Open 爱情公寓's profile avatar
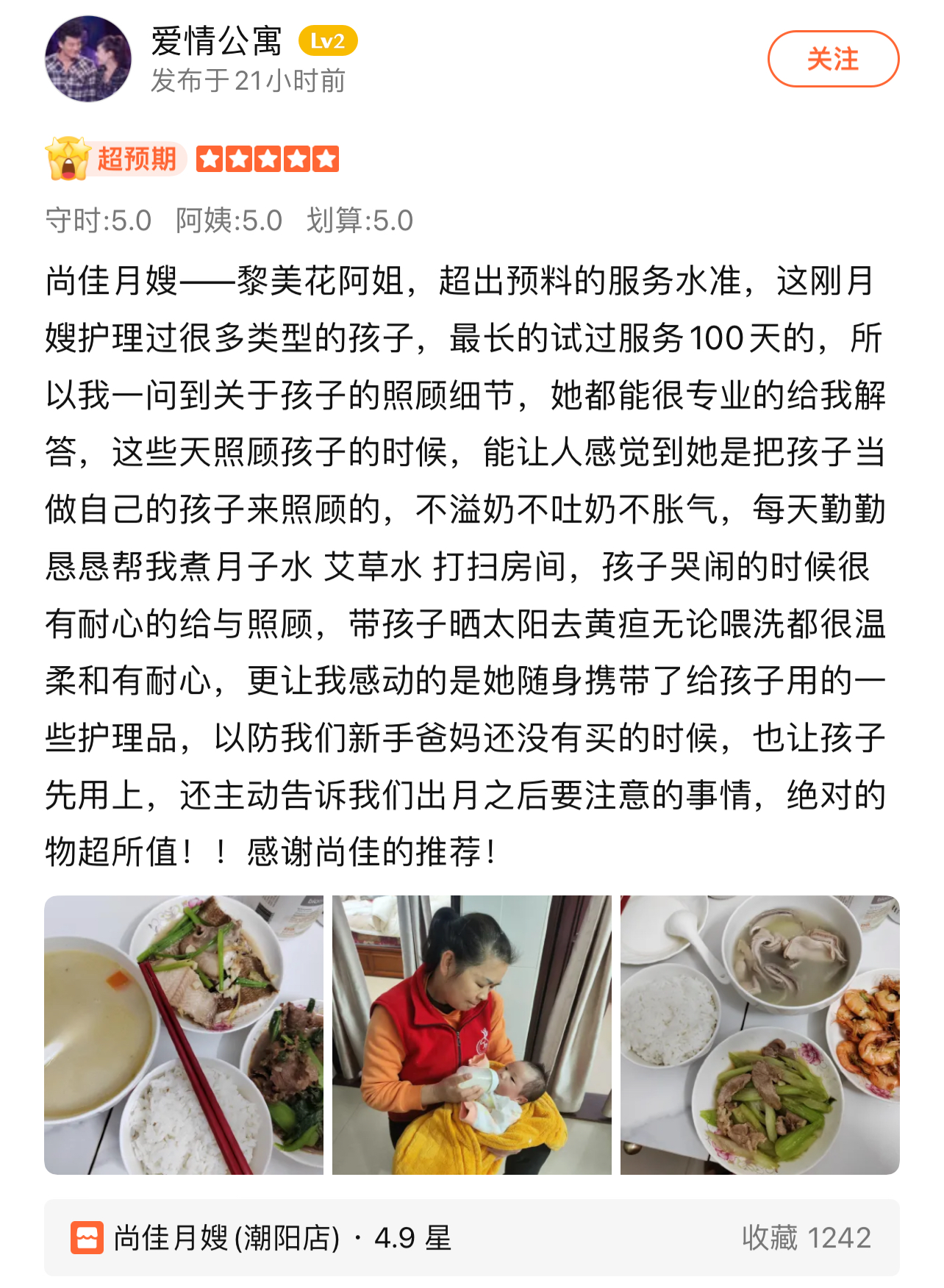This screenshot has height=1288, width=944. pos(88,59)
